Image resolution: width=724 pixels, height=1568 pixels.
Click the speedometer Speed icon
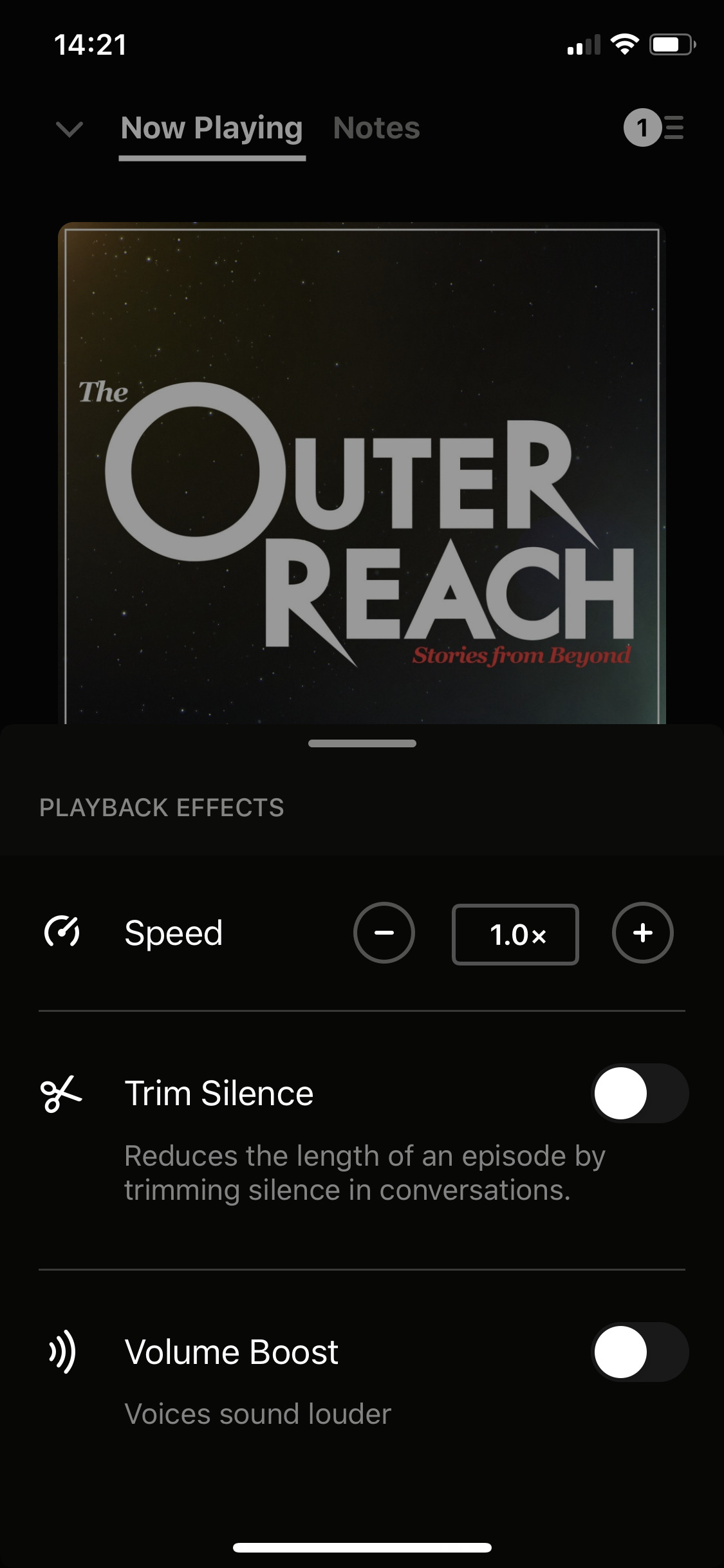[60, 933]
